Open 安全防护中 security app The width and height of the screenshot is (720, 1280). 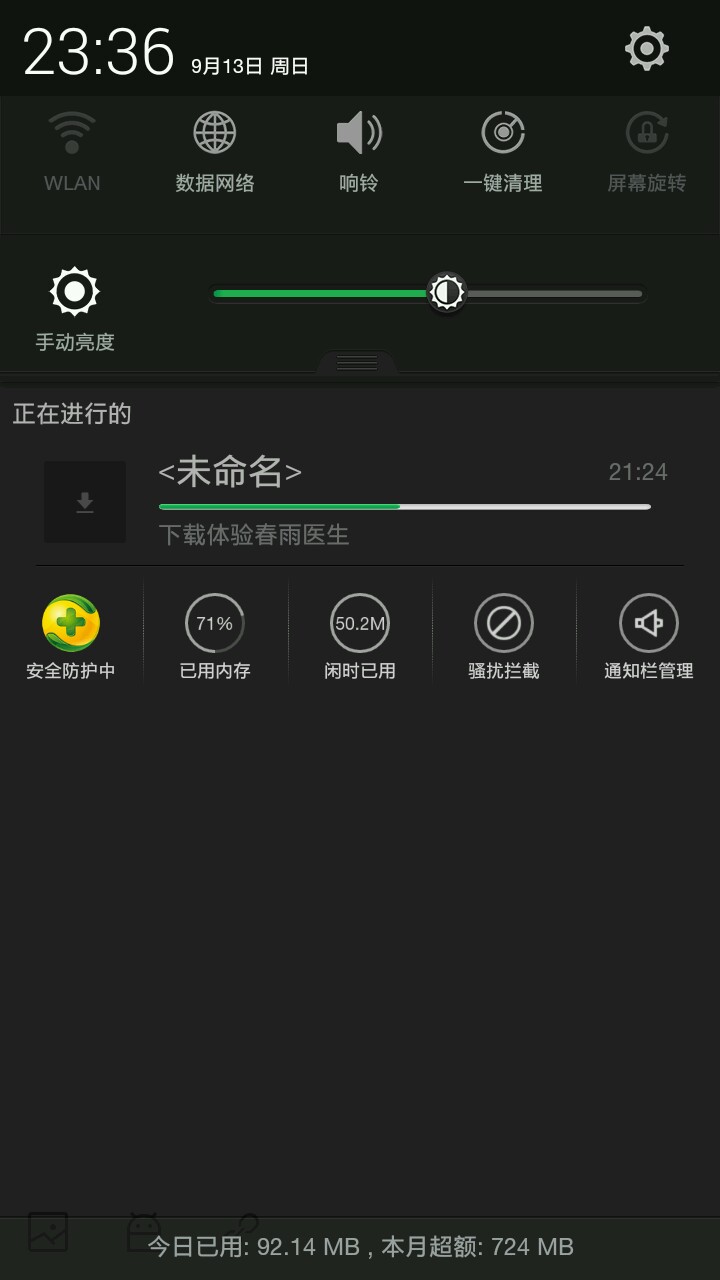[71, 636]
